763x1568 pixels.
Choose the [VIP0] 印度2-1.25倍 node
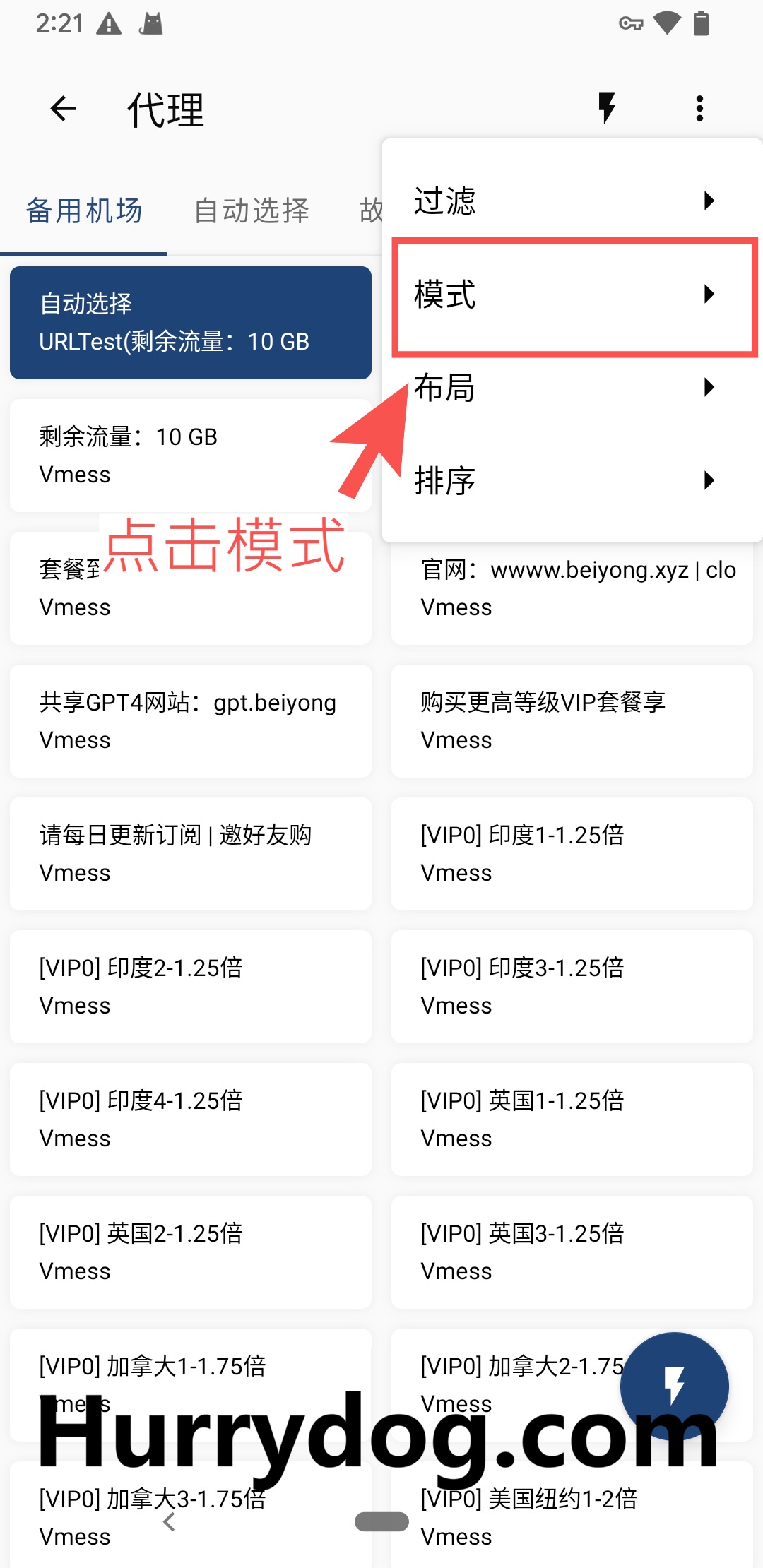point(191,987)
